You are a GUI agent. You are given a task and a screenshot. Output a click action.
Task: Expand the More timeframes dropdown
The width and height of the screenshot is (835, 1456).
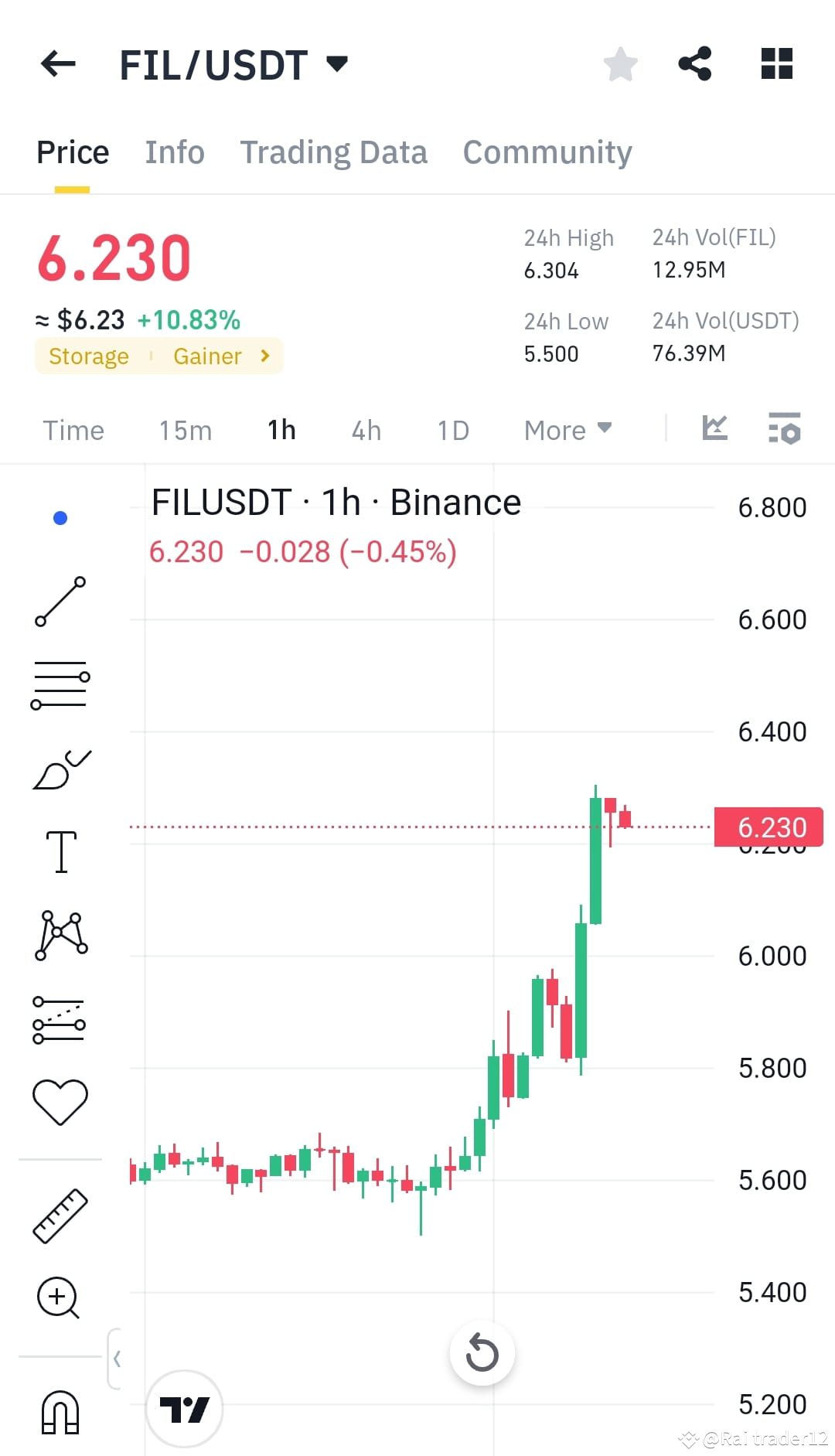click(x=568, y=430)
